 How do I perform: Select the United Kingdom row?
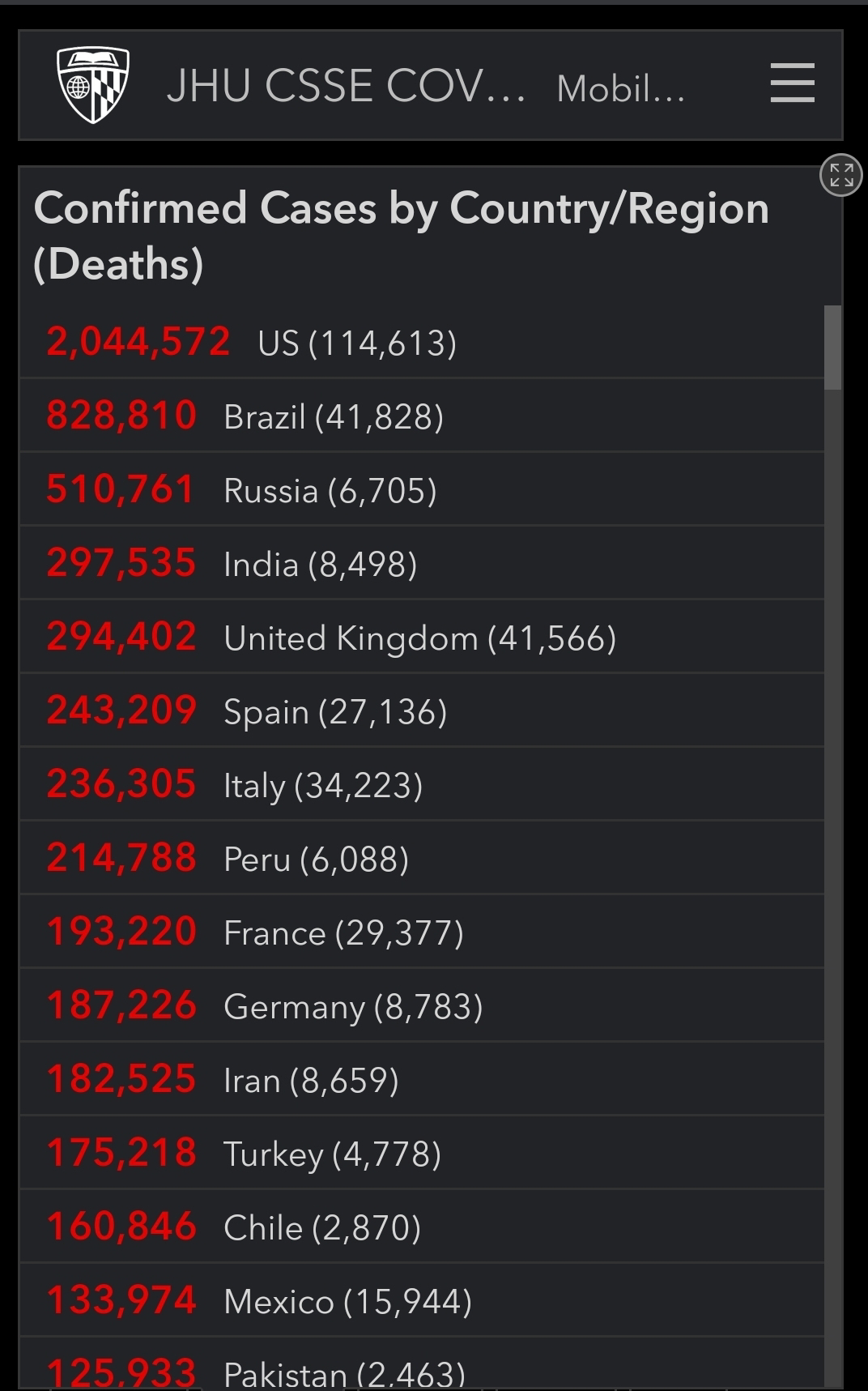[x=422, y=637]
